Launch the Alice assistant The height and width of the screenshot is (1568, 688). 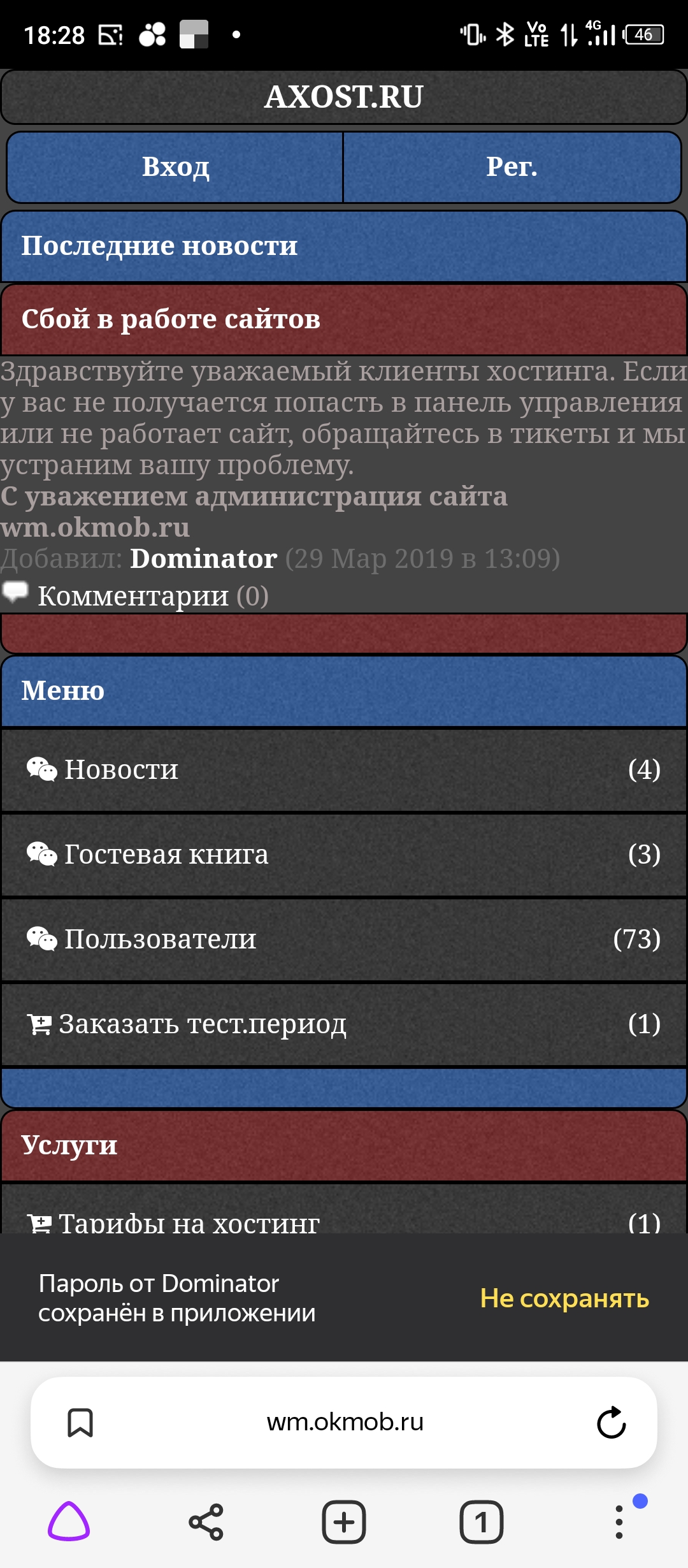coord(69,1522)
